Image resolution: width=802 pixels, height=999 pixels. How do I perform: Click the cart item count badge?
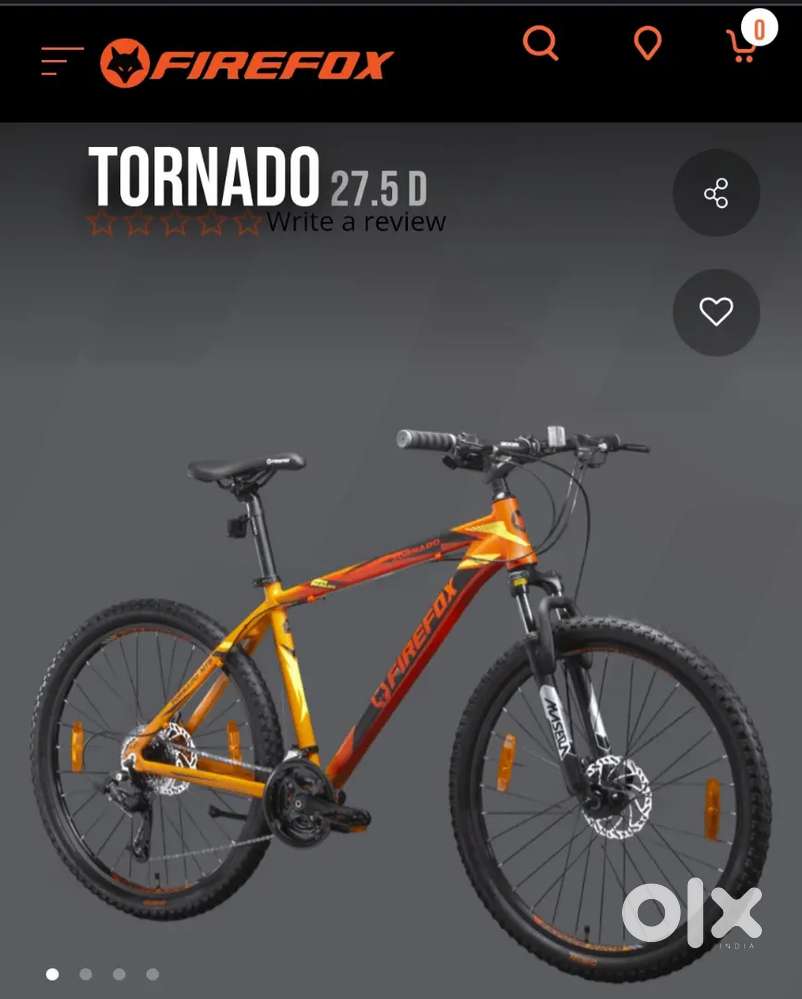tap(759, 30)
